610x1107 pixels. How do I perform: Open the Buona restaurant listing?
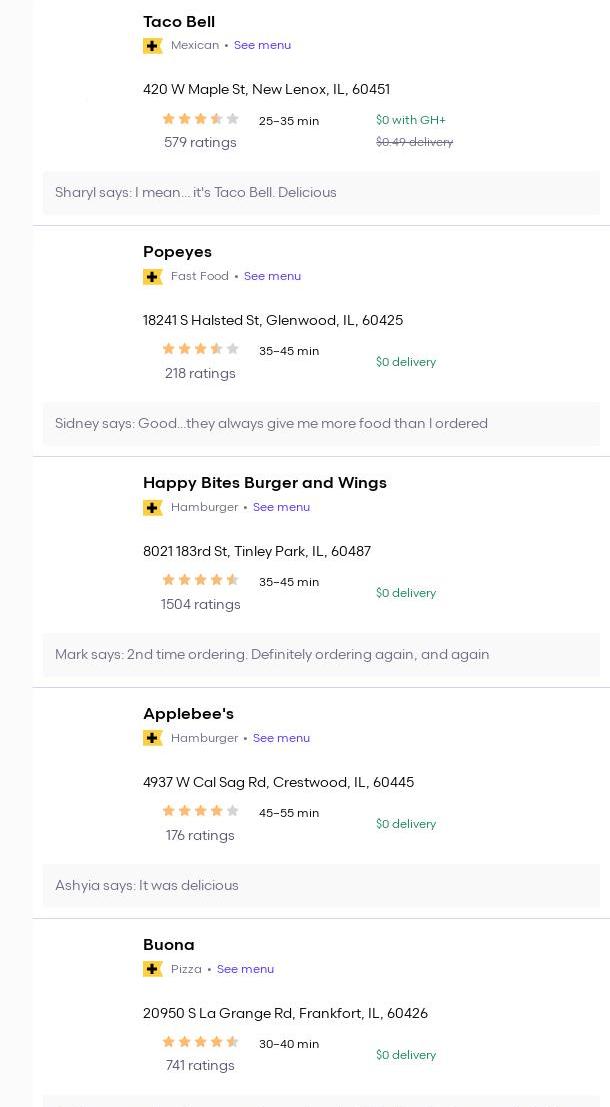(168, 945)
